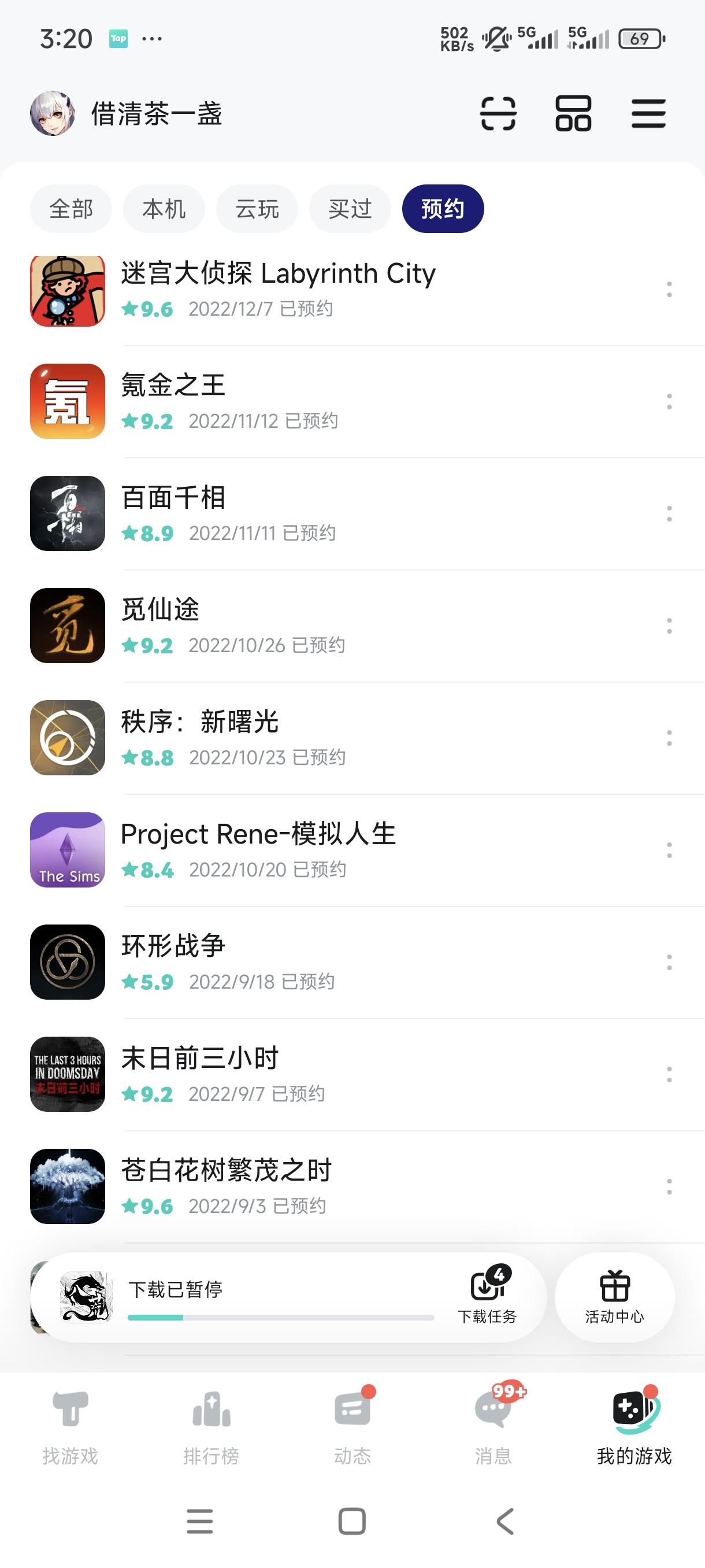Switch to the 买过 tab
The image size is (705, 1568).
(349, 208)
